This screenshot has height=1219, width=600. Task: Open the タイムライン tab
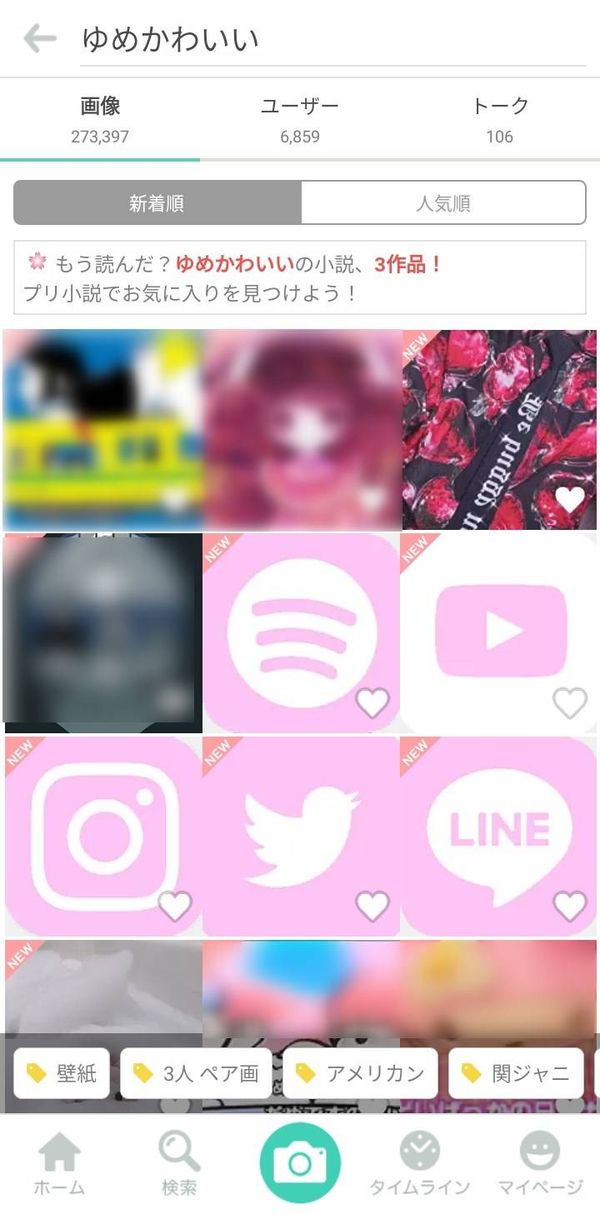coord(420,1165)
